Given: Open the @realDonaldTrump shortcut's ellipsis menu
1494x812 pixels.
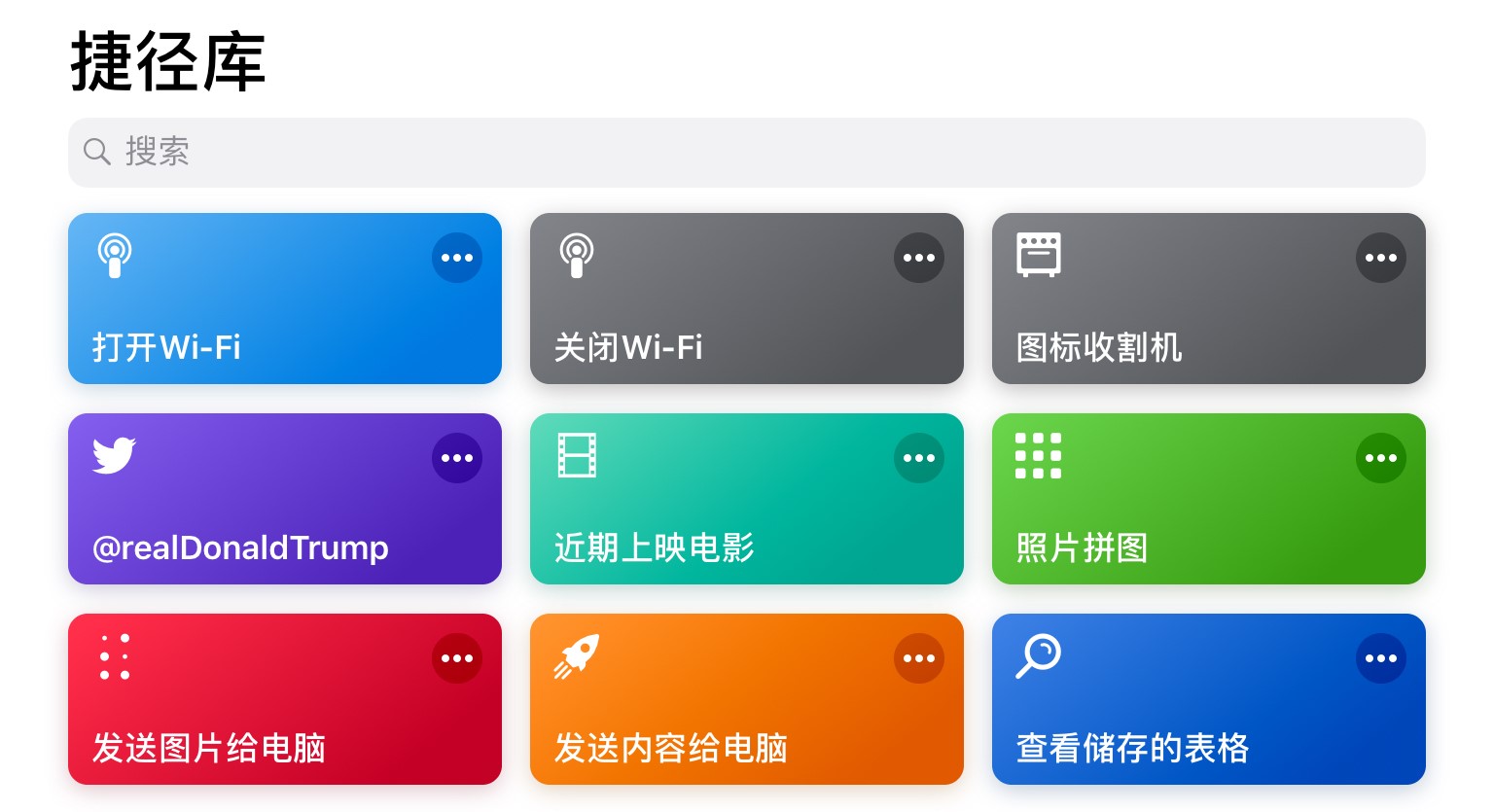Looking at the screenshot, I should [457, 458].
